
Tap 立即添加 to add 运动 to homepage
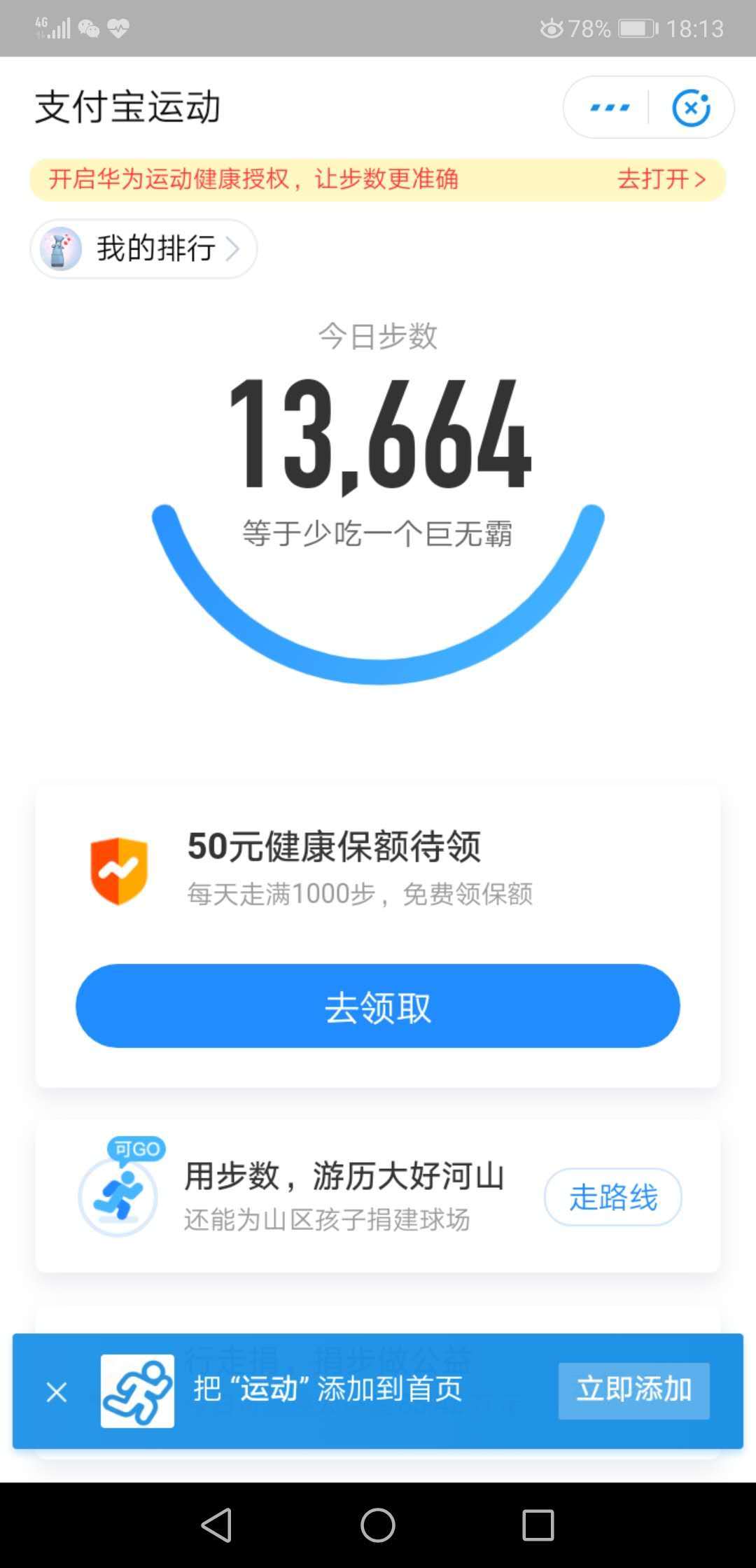pos(633,1391)
